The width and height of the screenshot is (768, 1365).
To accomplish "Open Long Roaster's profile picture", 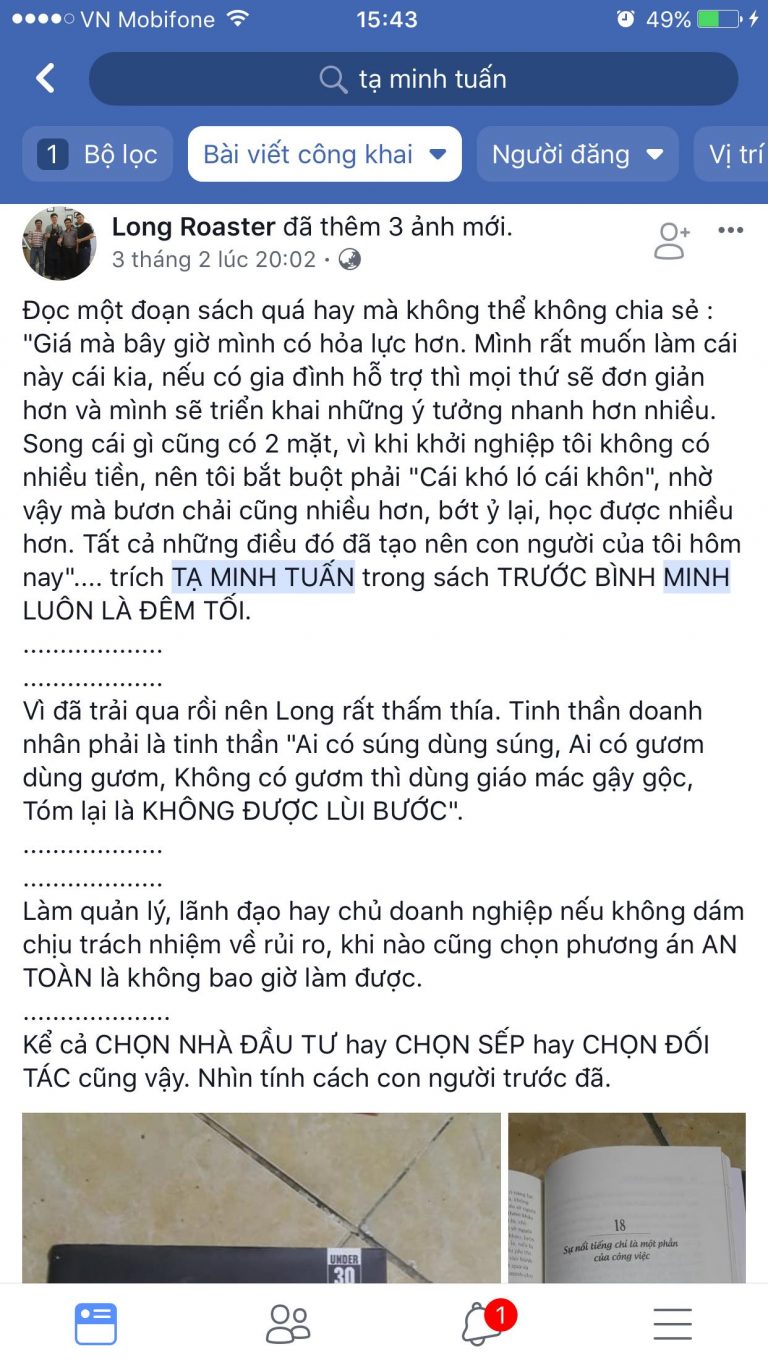I will pos(60,243).
